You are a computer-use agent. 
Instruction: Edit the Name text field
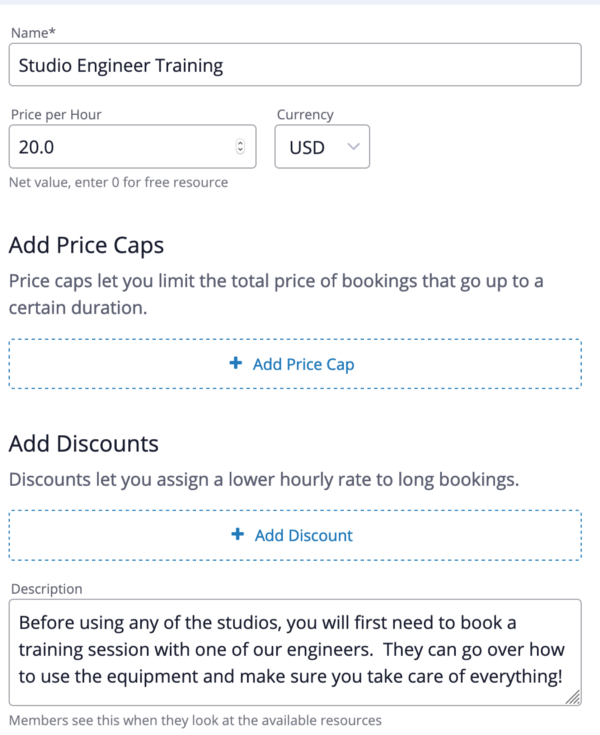tap(294, 65)
